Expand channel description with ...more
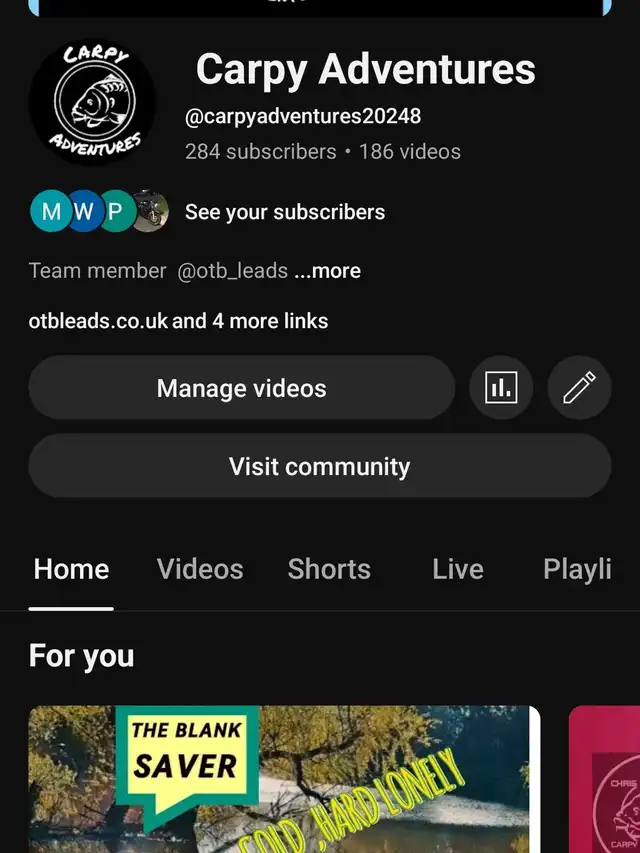Viewport: 640px width, 853px height. [x=328, y=271]
